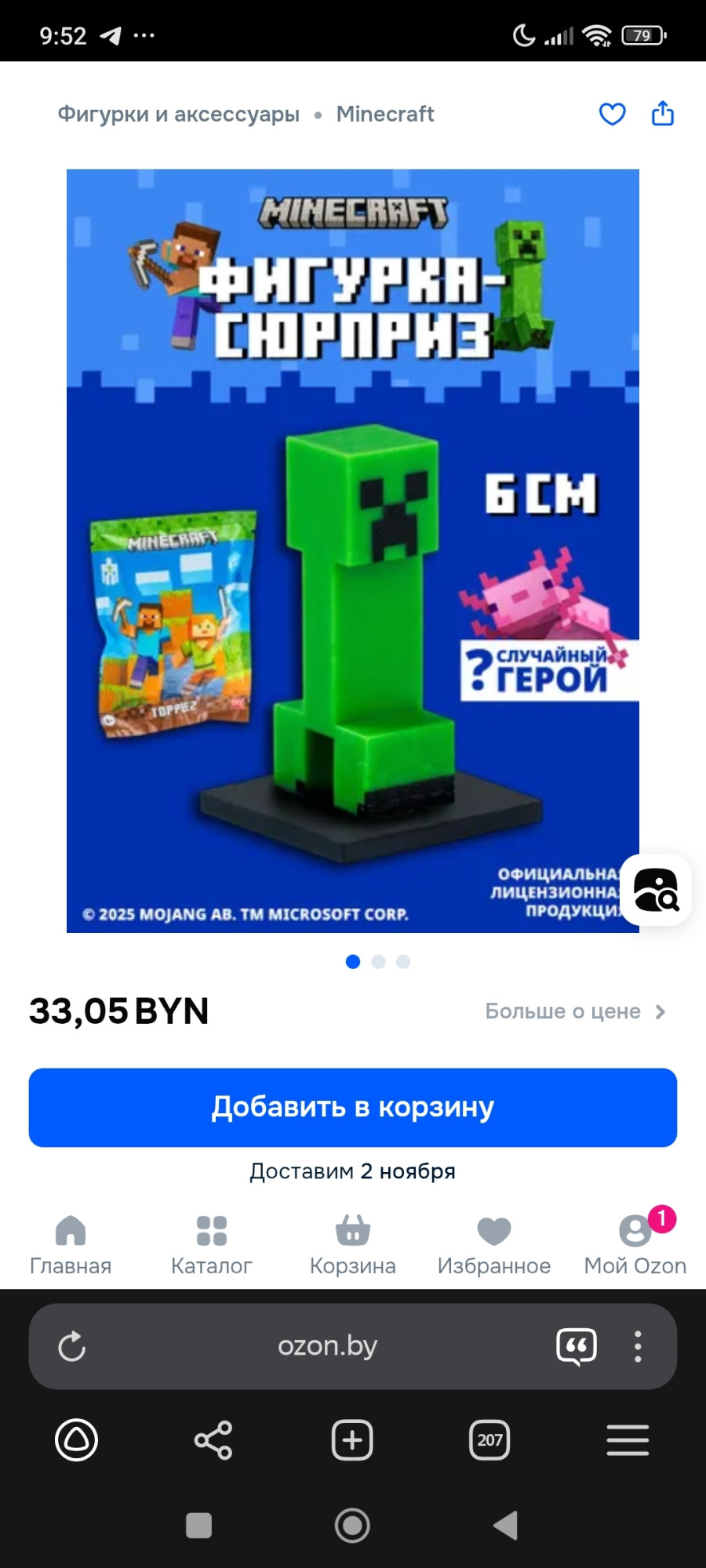Open the reviews quote icon in address bar
Screen dimensions: 706x1568
tap(577, 1346)
